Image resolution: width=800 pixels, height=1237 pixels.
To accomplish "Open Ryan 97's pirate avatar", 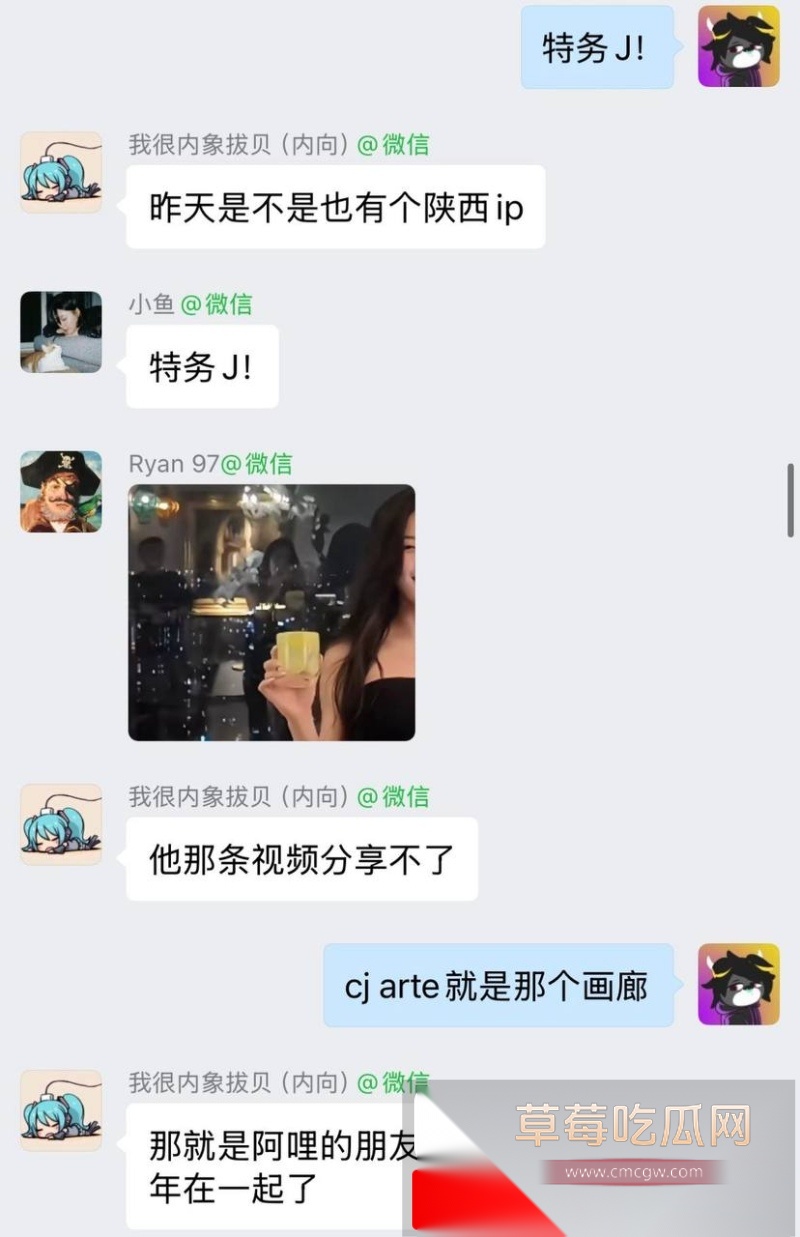I will pos(60,491).
